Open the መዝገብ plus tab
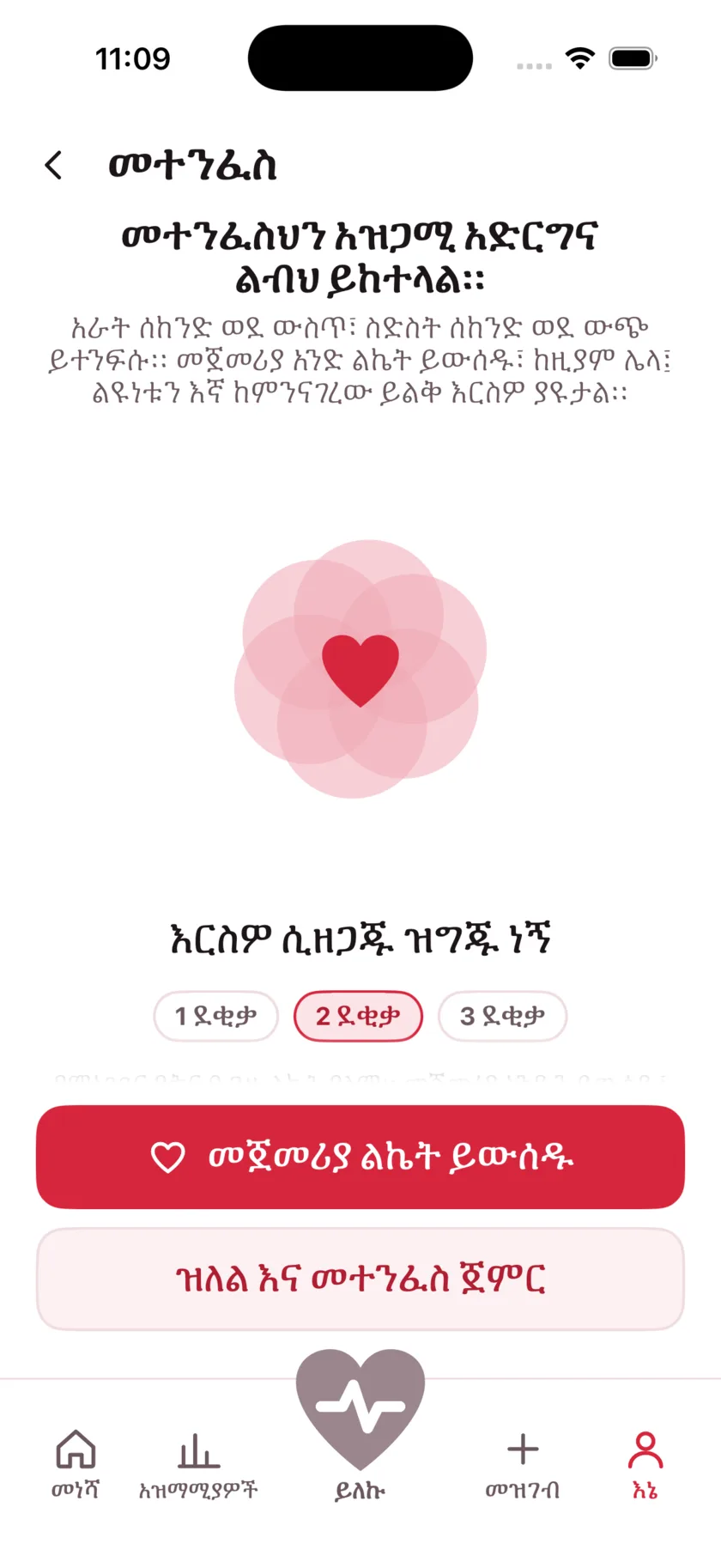Screen dimensions: 721x1568 pos(523,1464)
